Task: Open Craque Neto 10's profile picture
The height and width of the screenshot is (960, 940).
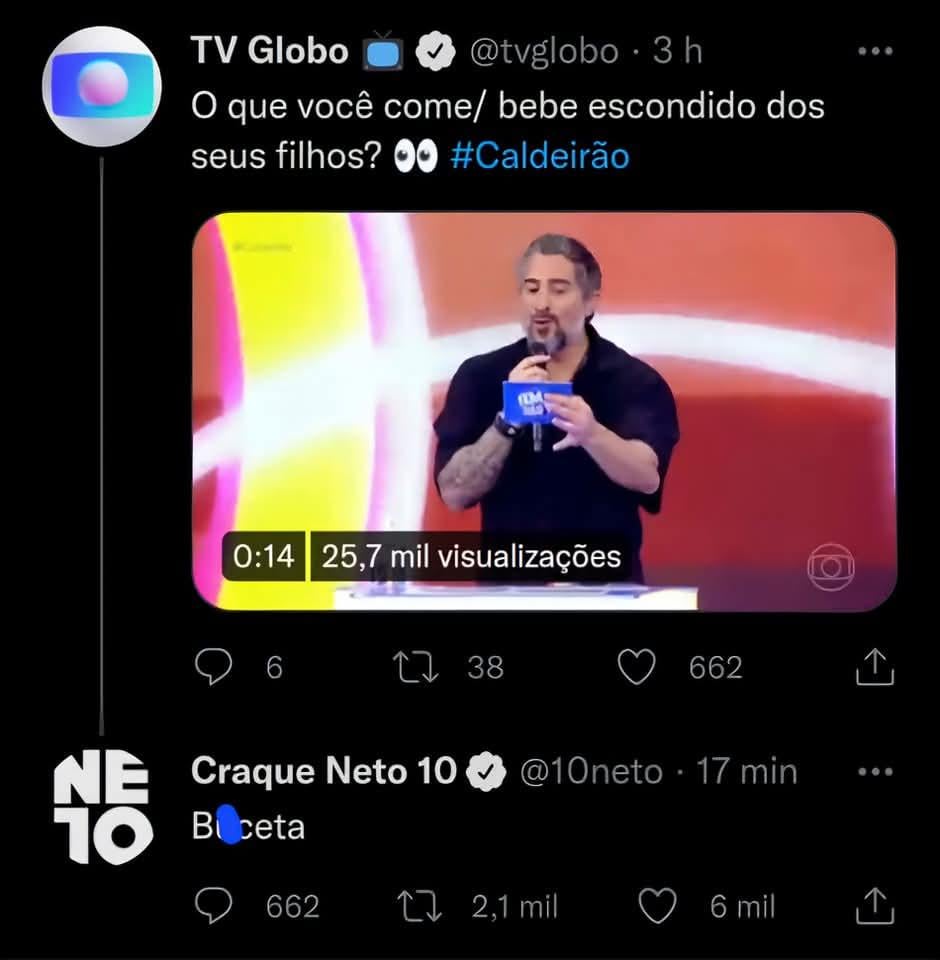Action: click(102, 808)
